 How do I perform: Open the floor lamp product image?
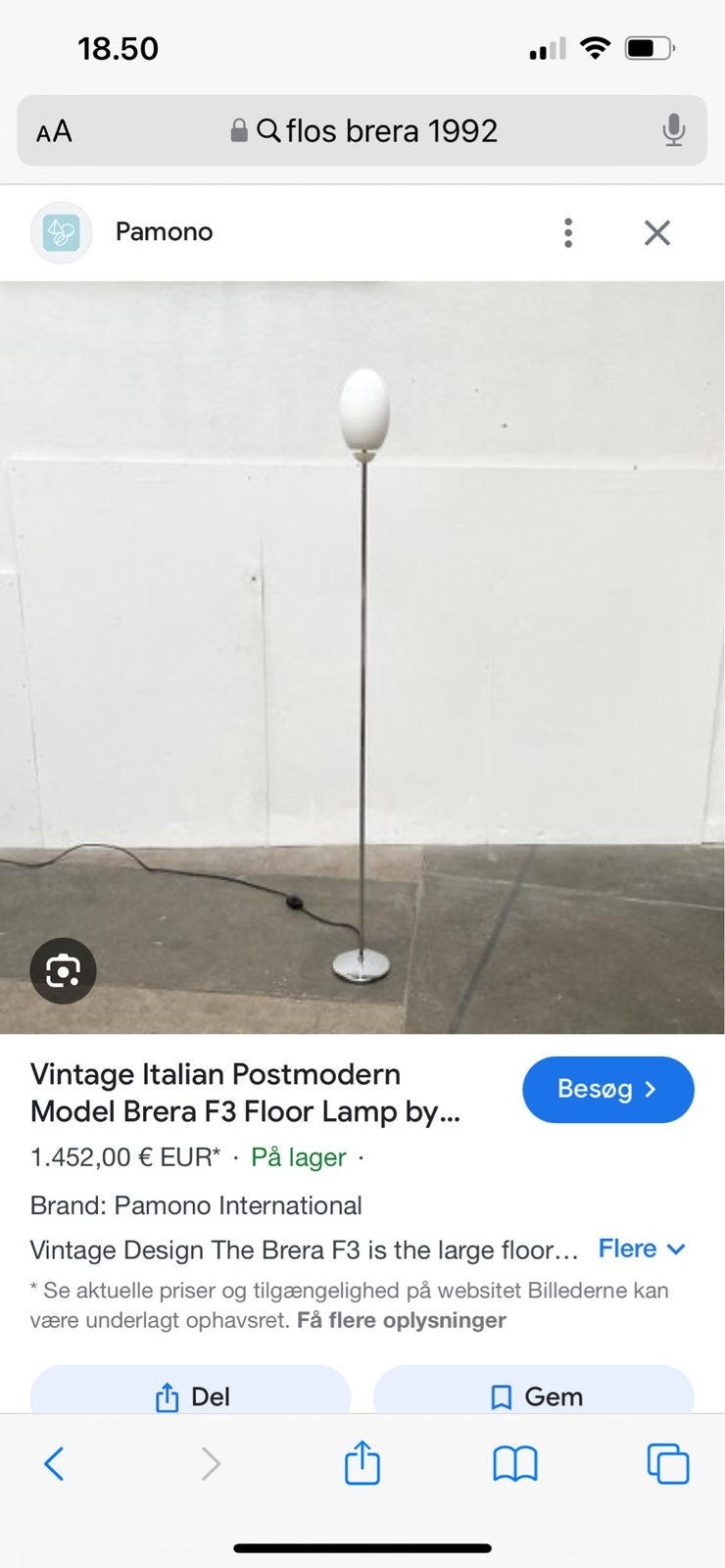pos(362,657)
